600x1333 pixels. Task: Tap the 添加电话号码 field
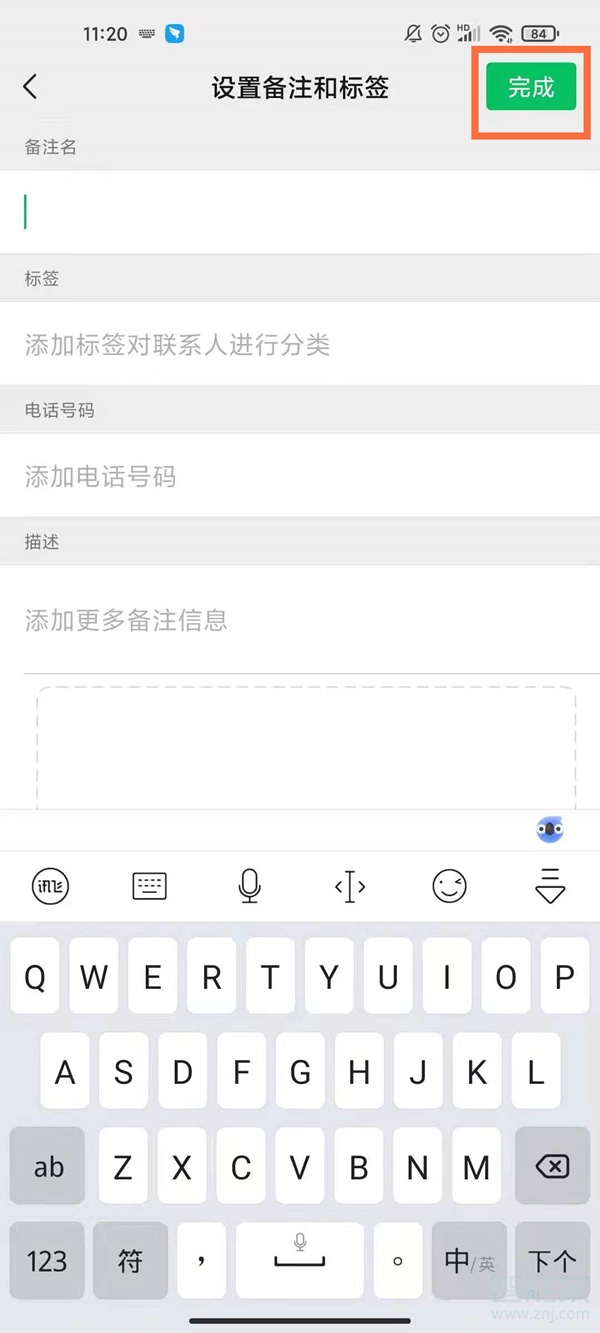(x=300, y=476)
